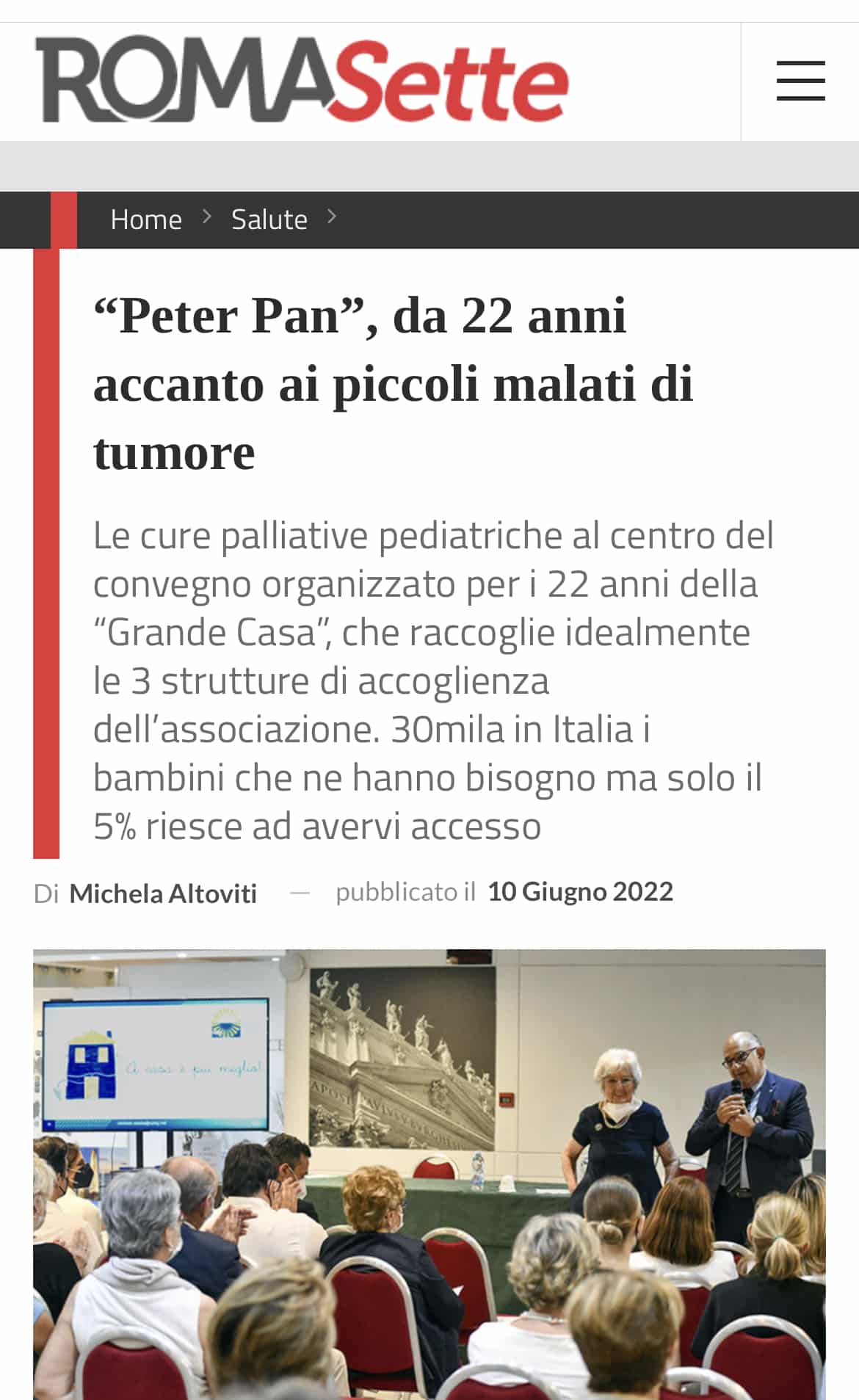Image resolution: width=859 pixels, height=1400 pixels.
Task: Open the article's conference photo
Action: tap(429, 1174)
